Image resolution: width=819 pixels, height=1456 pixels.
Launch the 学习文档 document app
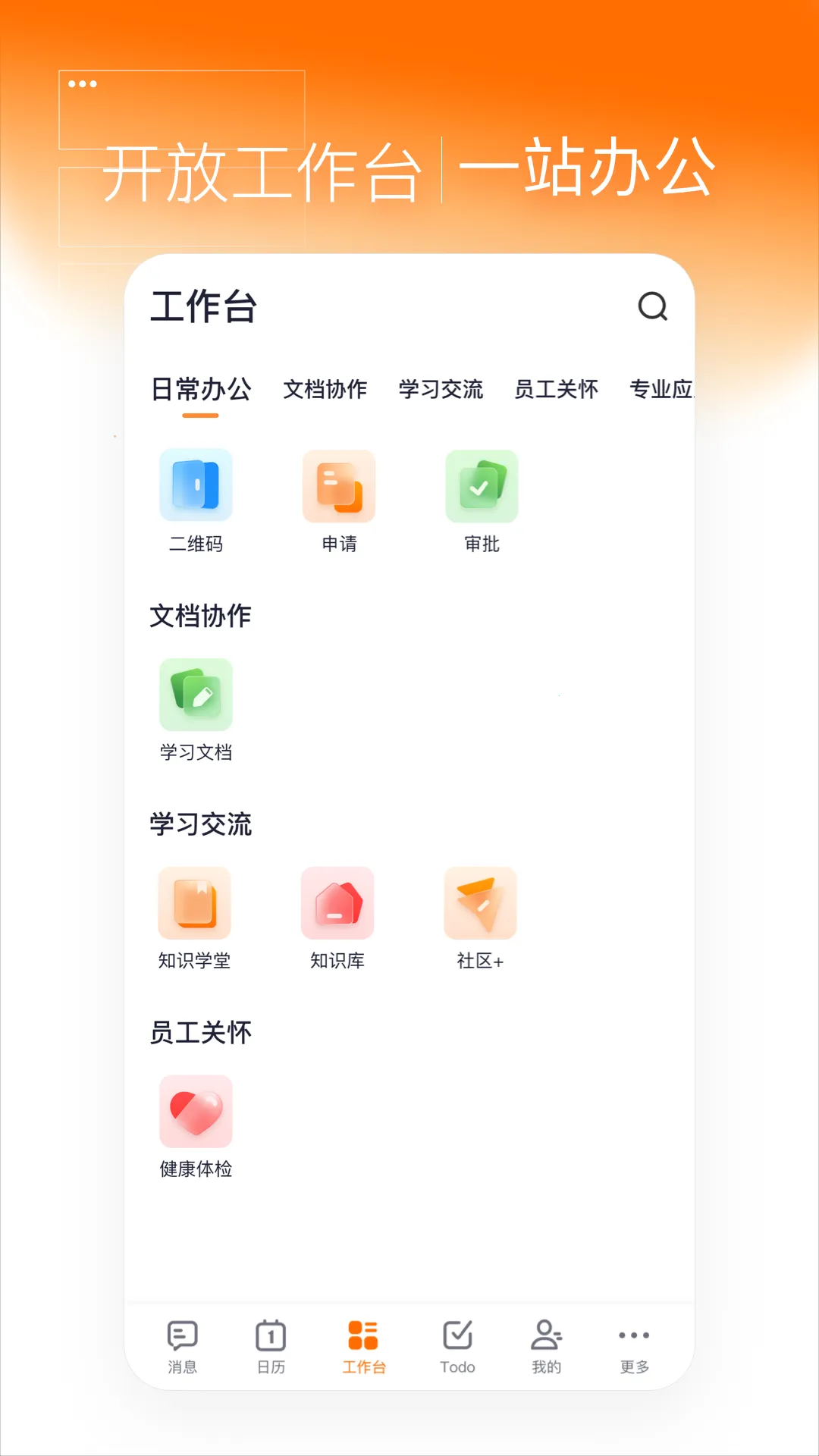(196, 695)
